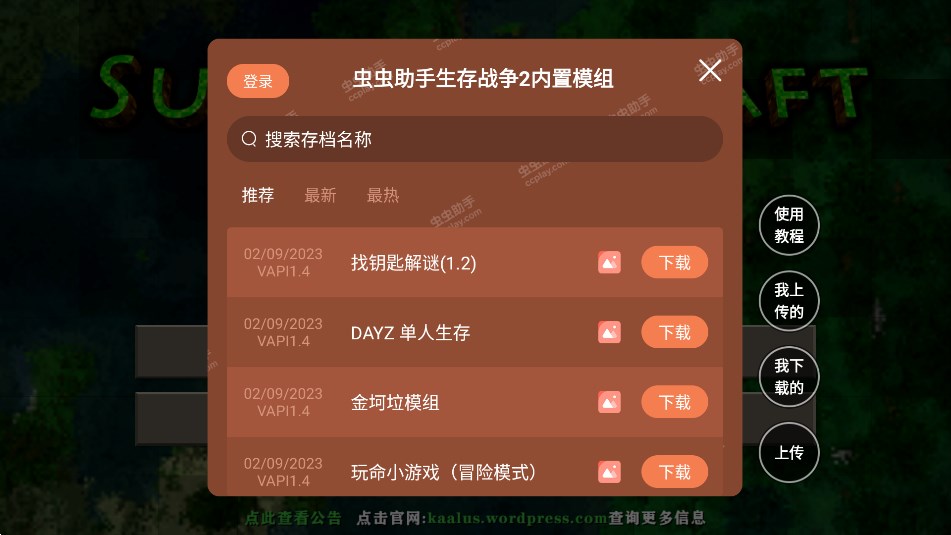Viewport: 951px width, 535px height.
Task: View image preview for 玩命小游戏
Action: point(609,472)
